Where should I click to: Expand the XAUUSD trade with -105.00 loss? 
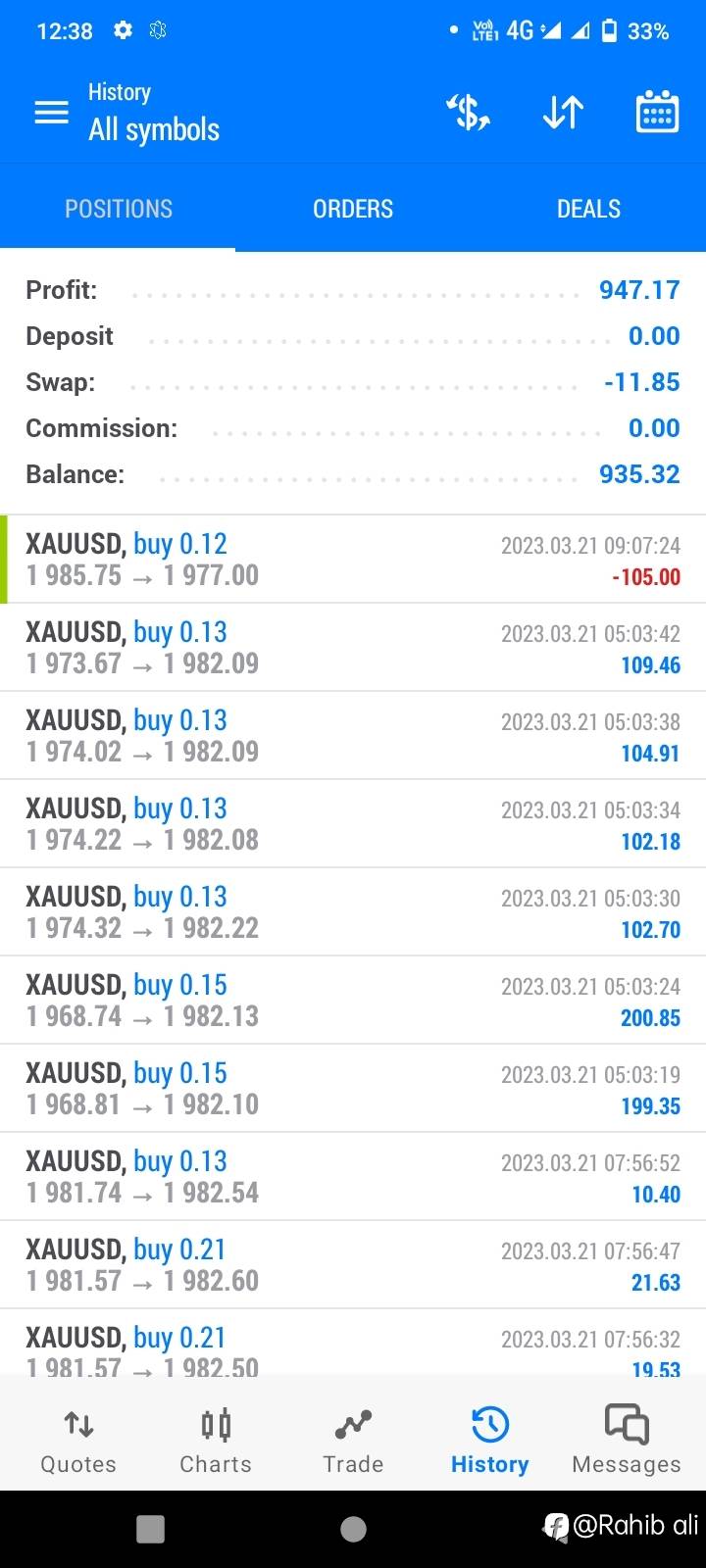pos(353,560)
